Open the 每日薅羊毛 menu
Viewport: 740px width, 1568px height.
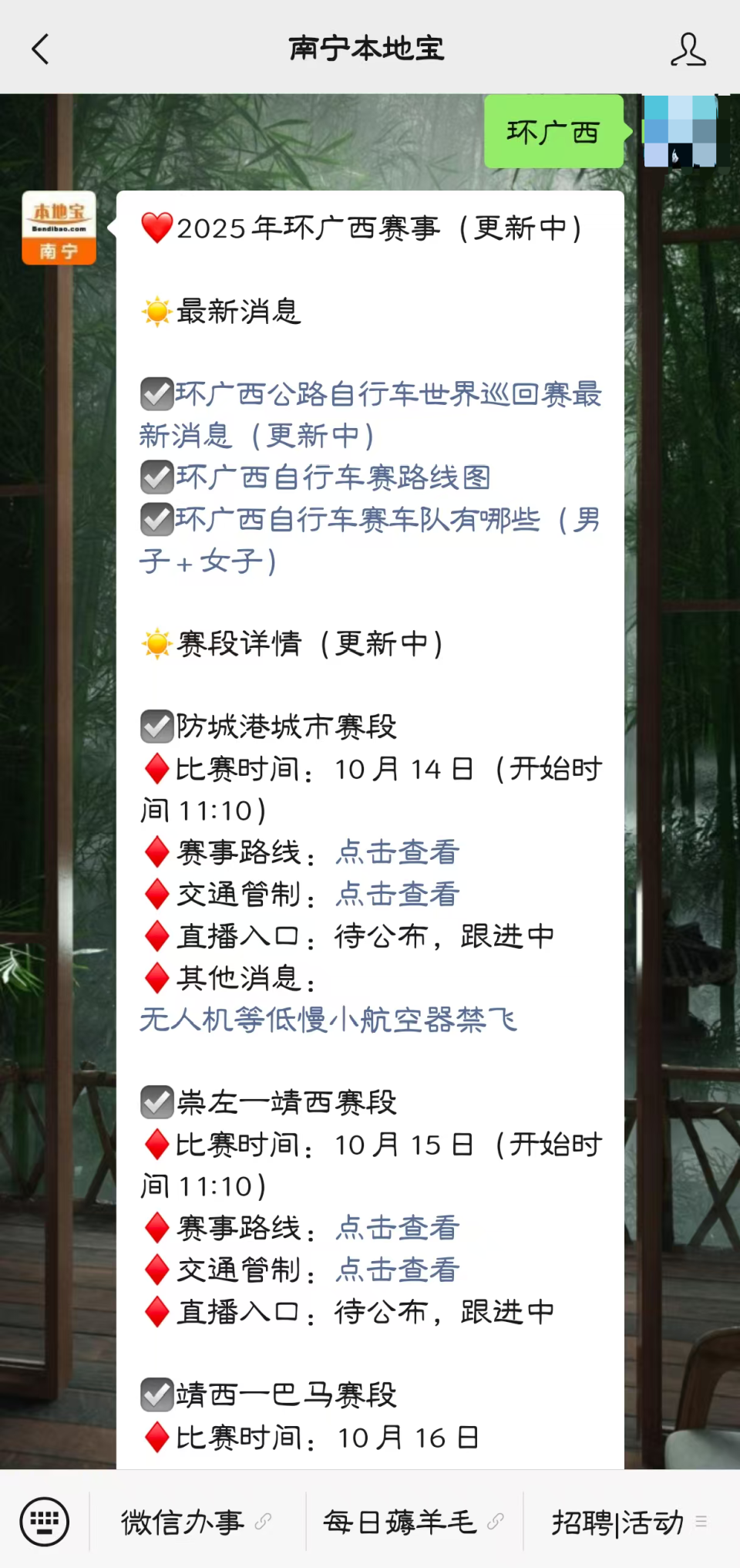pos(414,1522)
